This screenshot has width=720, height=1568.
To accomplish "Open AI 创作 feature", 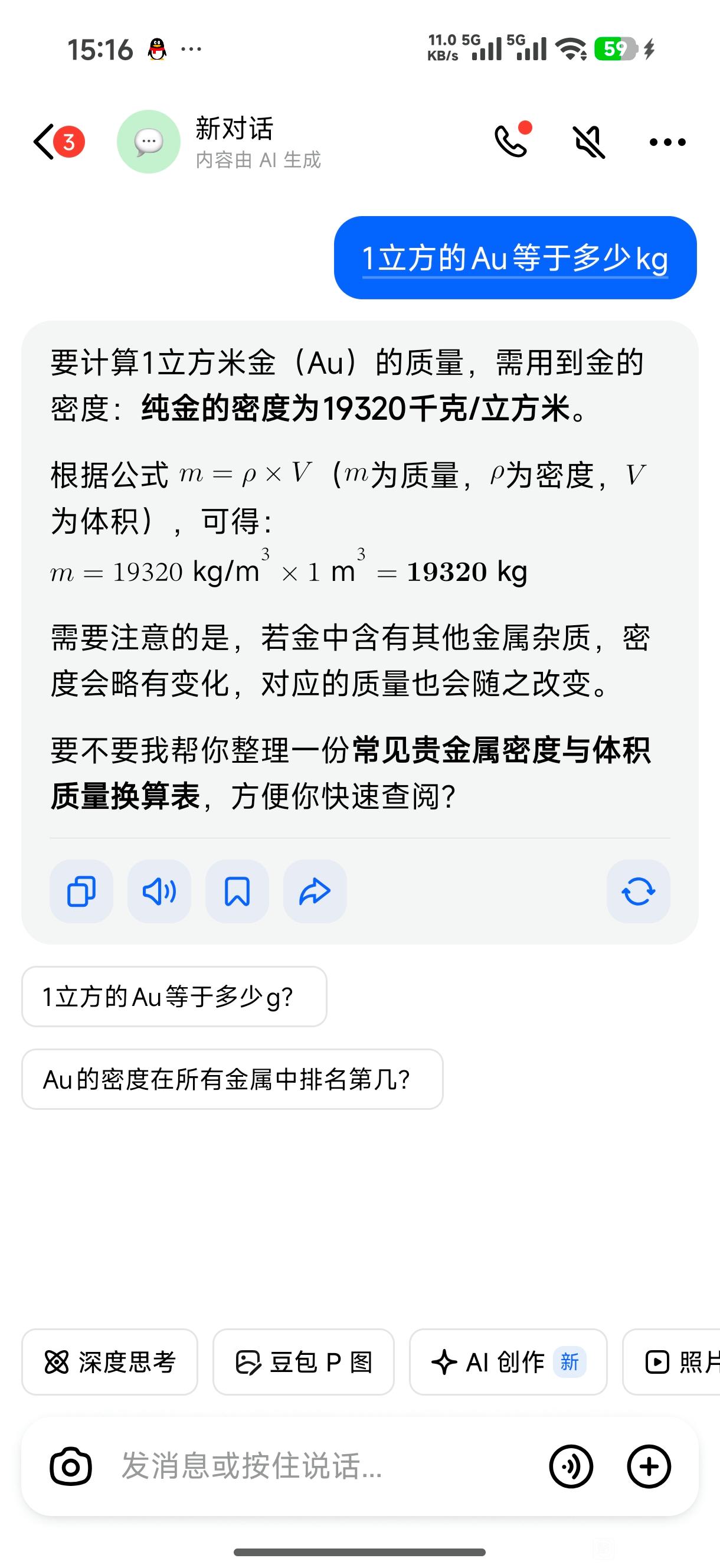I will click(508, 1361).
